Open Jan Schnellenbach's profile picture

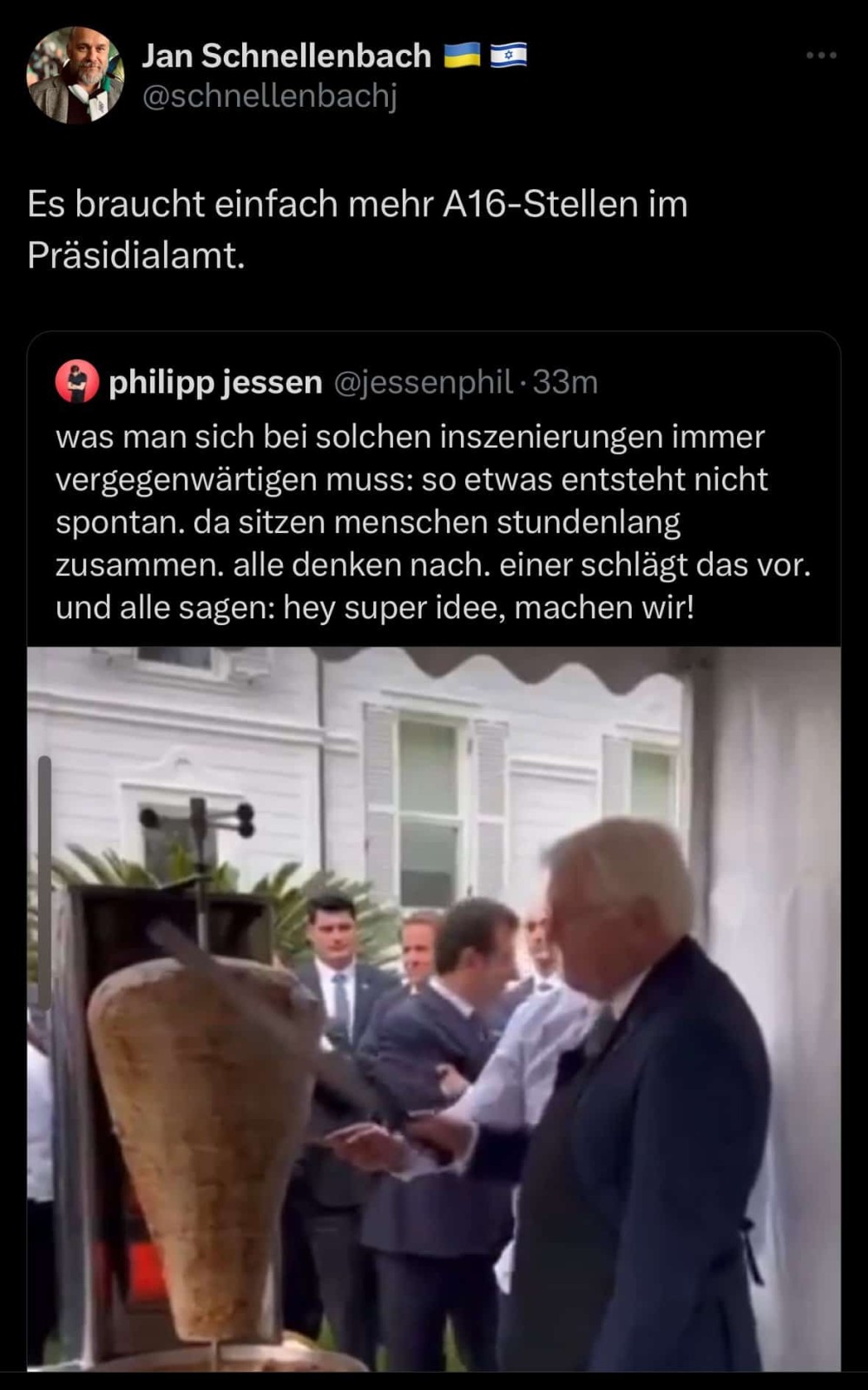pos(75,76)
